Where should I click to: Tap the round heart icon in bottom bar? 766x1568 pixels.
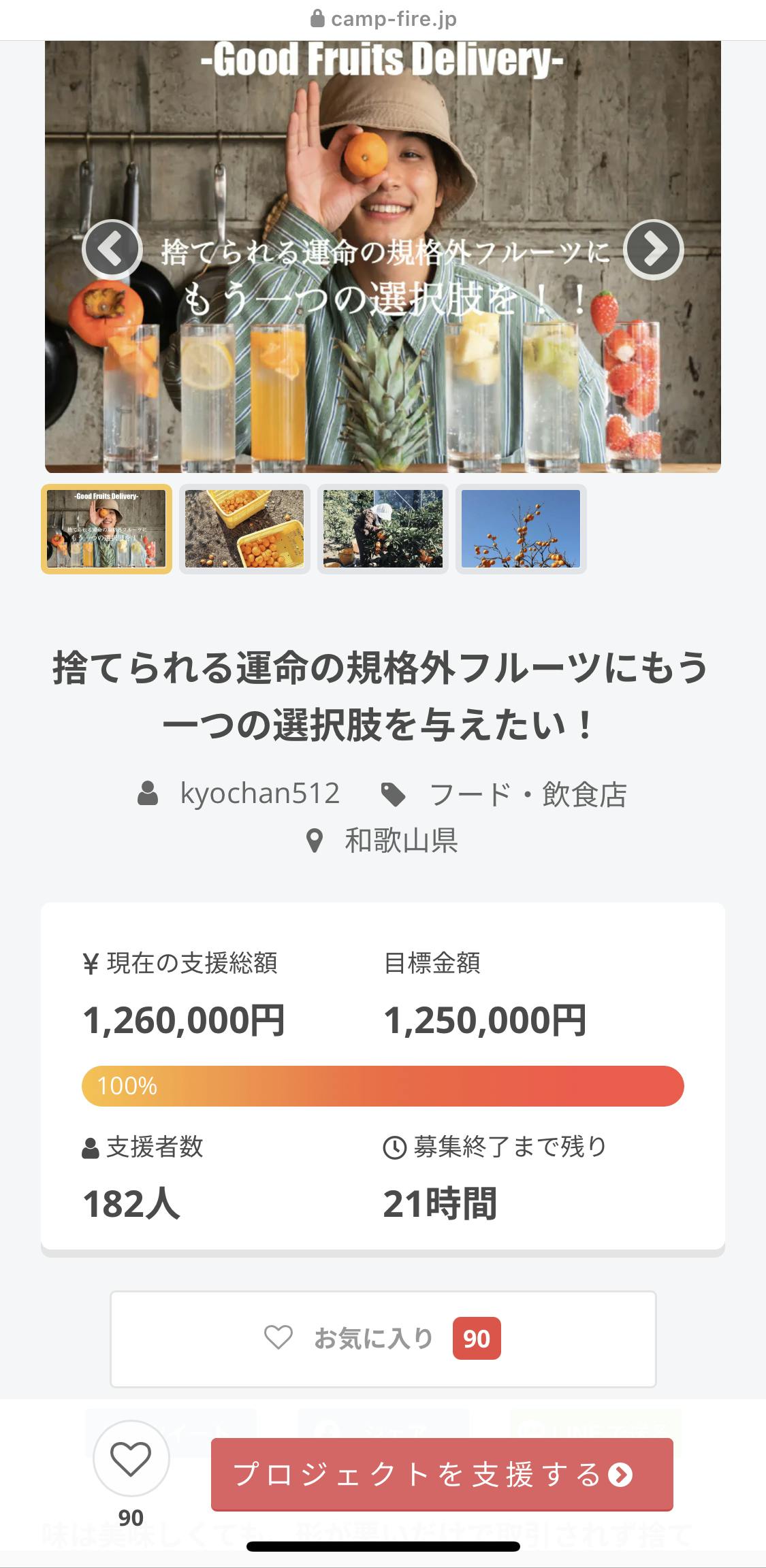click(131, 1458)
